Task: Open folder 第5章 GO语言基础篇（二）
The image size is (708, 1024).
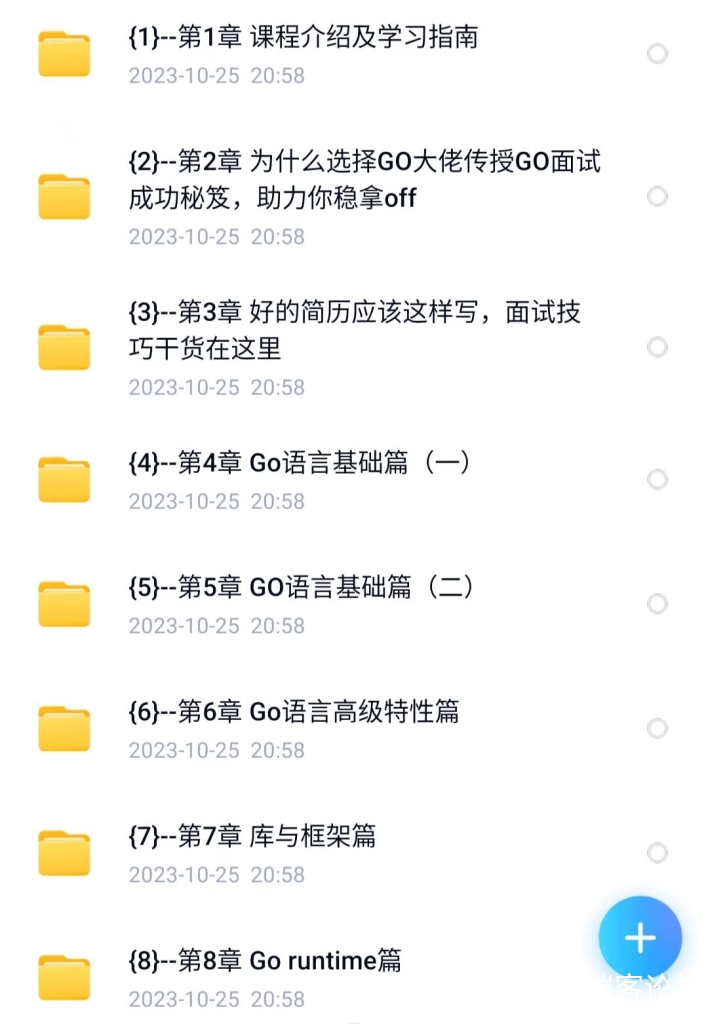Action: click(x=302, y=587)
